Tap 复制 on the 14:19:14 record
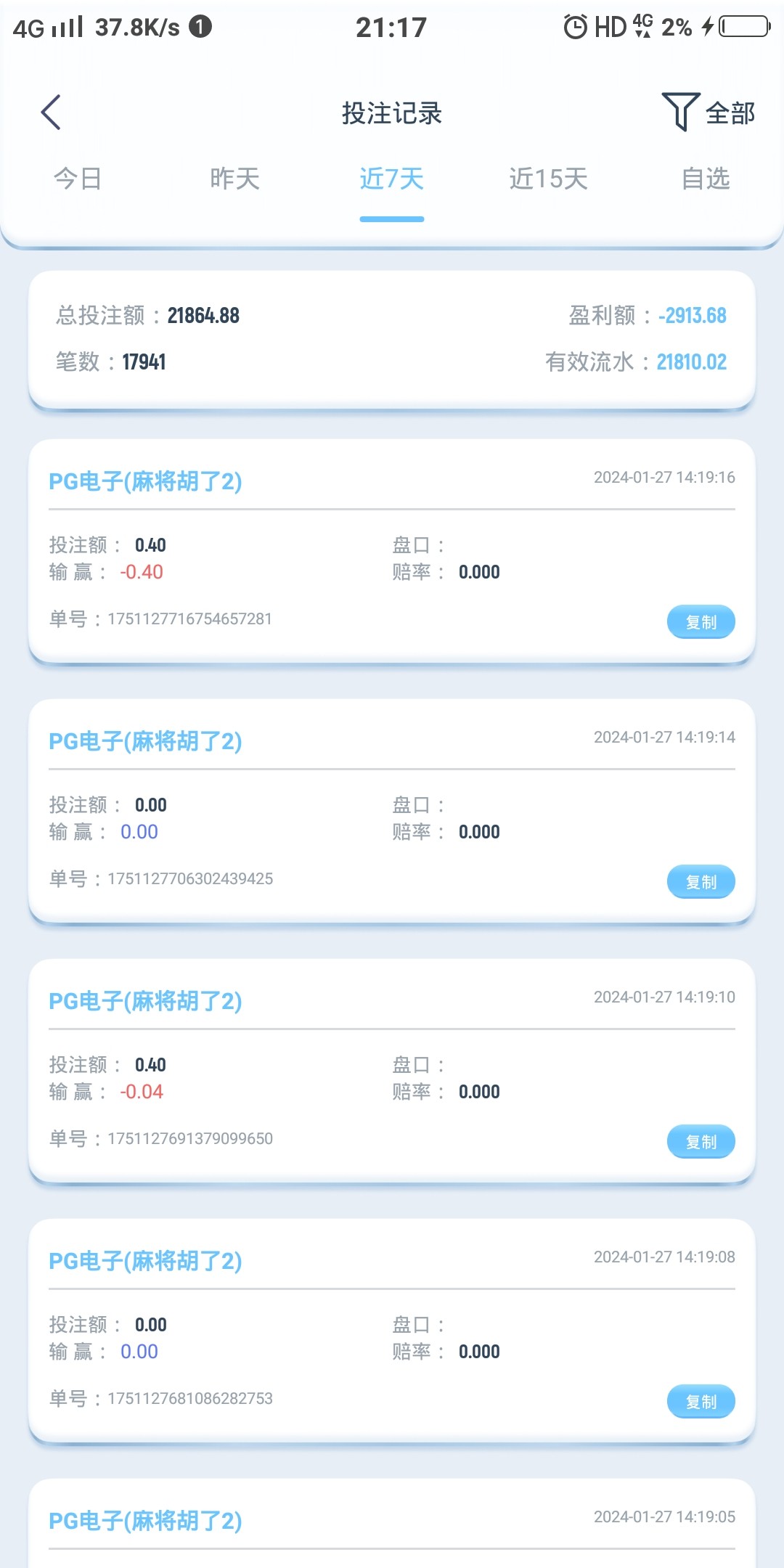Screen dimensions: 784x1568 point(701,881)
